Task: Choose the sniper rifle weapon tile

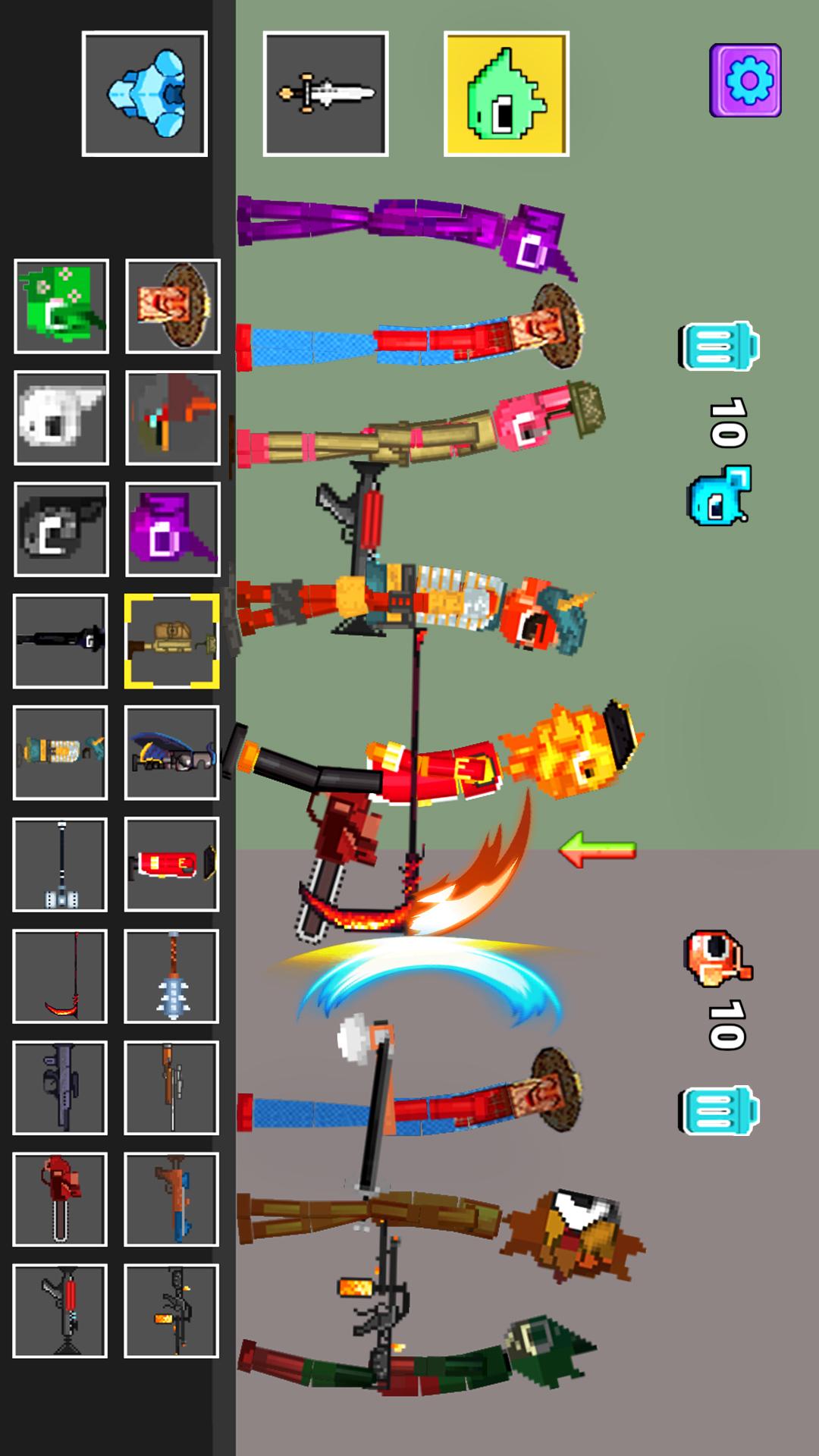Action: coord(171,1087)
